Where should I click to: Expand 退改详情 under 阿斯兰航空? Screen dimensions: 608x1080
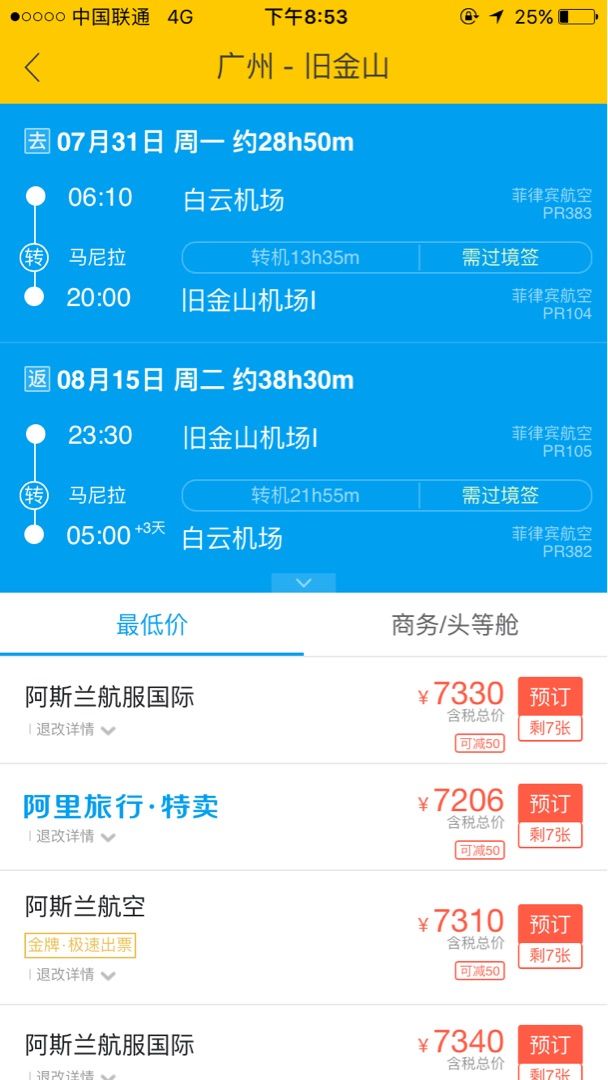tap(72, 975)
